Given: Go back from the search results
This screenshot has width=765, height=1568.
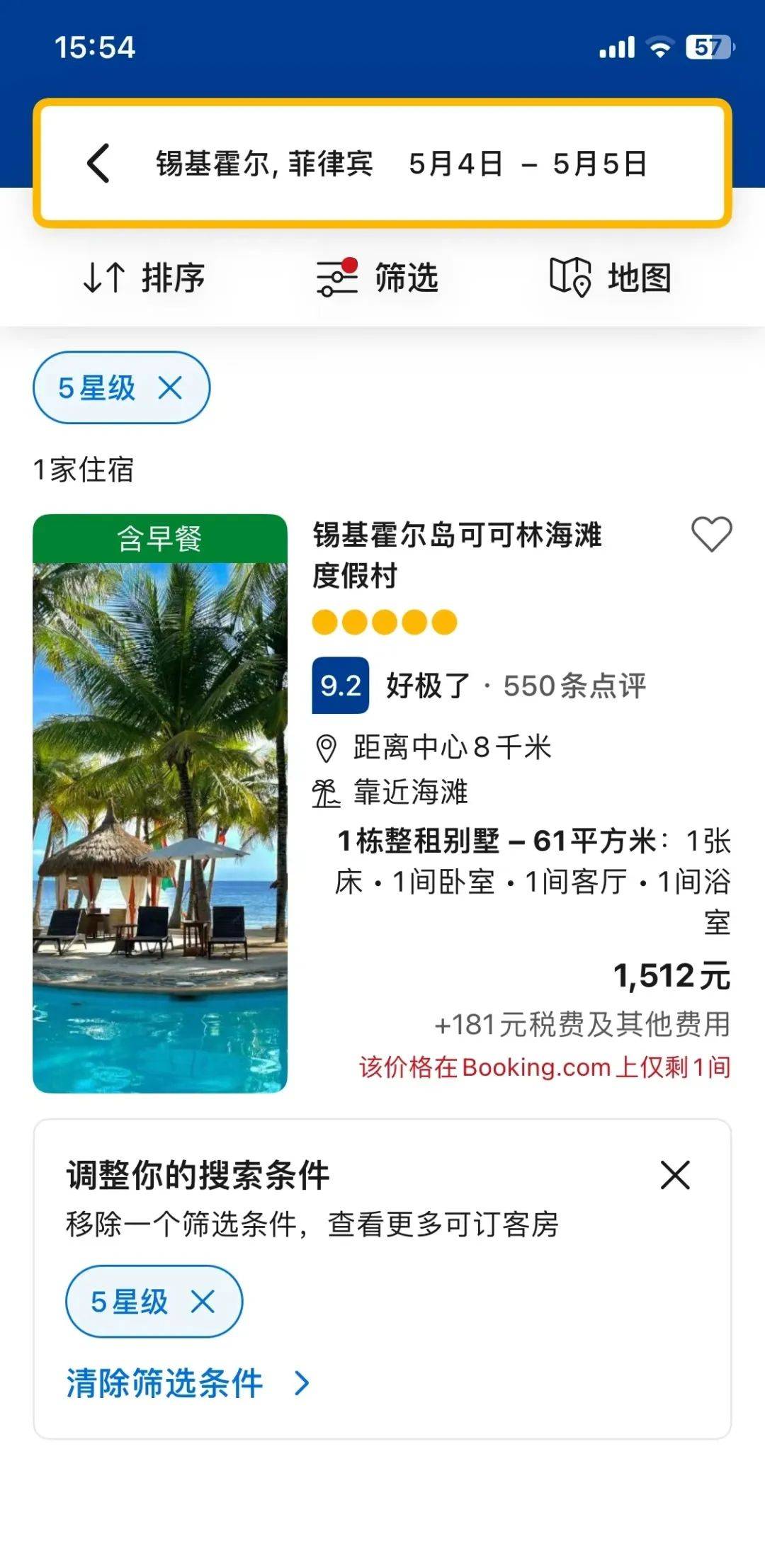Looking at the screenshot, I should point(98,164).
